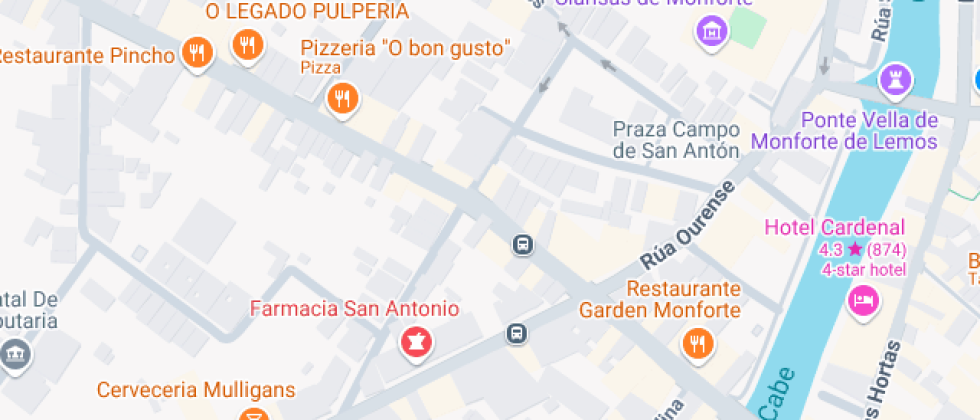Select the Restaurante Garden Monforte pin
Viewport: 980px width, 420px height.
(697, 345)
